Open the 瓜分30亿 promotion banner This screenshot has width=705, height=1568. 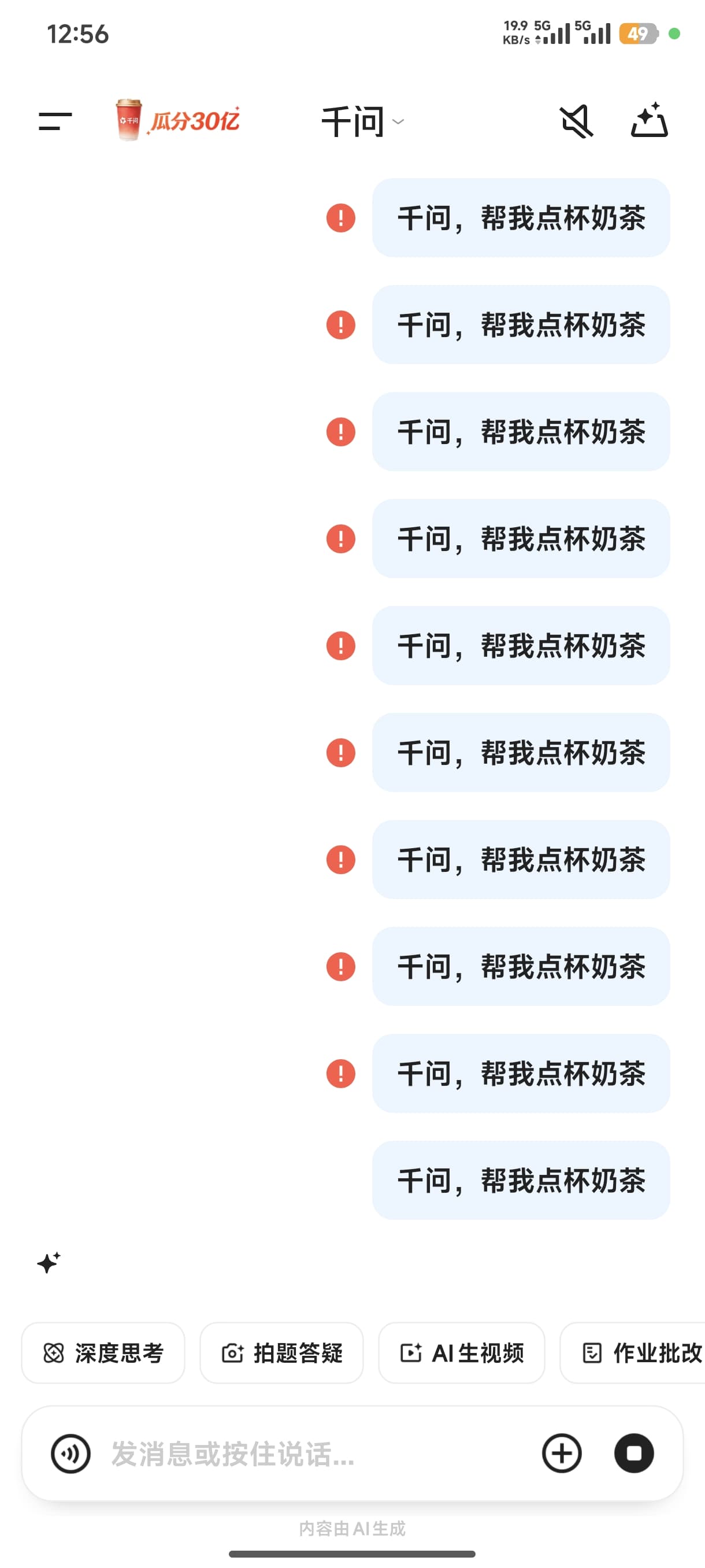[177, 120]
